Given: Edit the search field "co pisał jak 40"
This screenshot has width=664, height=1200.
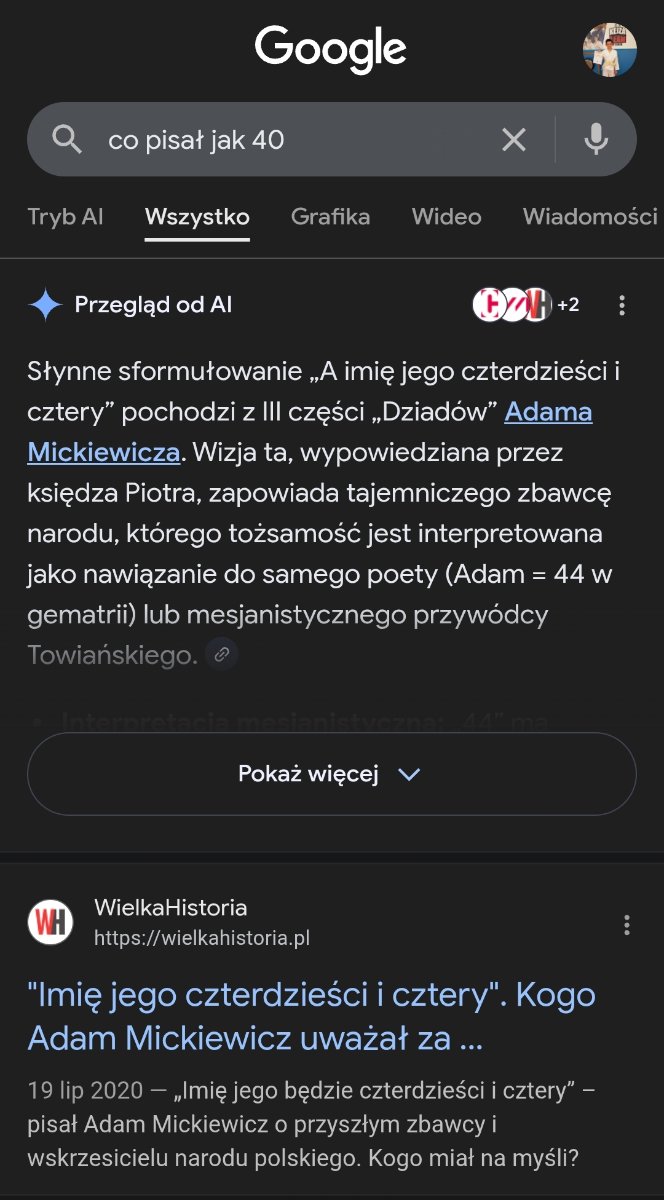Looking at the screenshot, I should 290,140.
